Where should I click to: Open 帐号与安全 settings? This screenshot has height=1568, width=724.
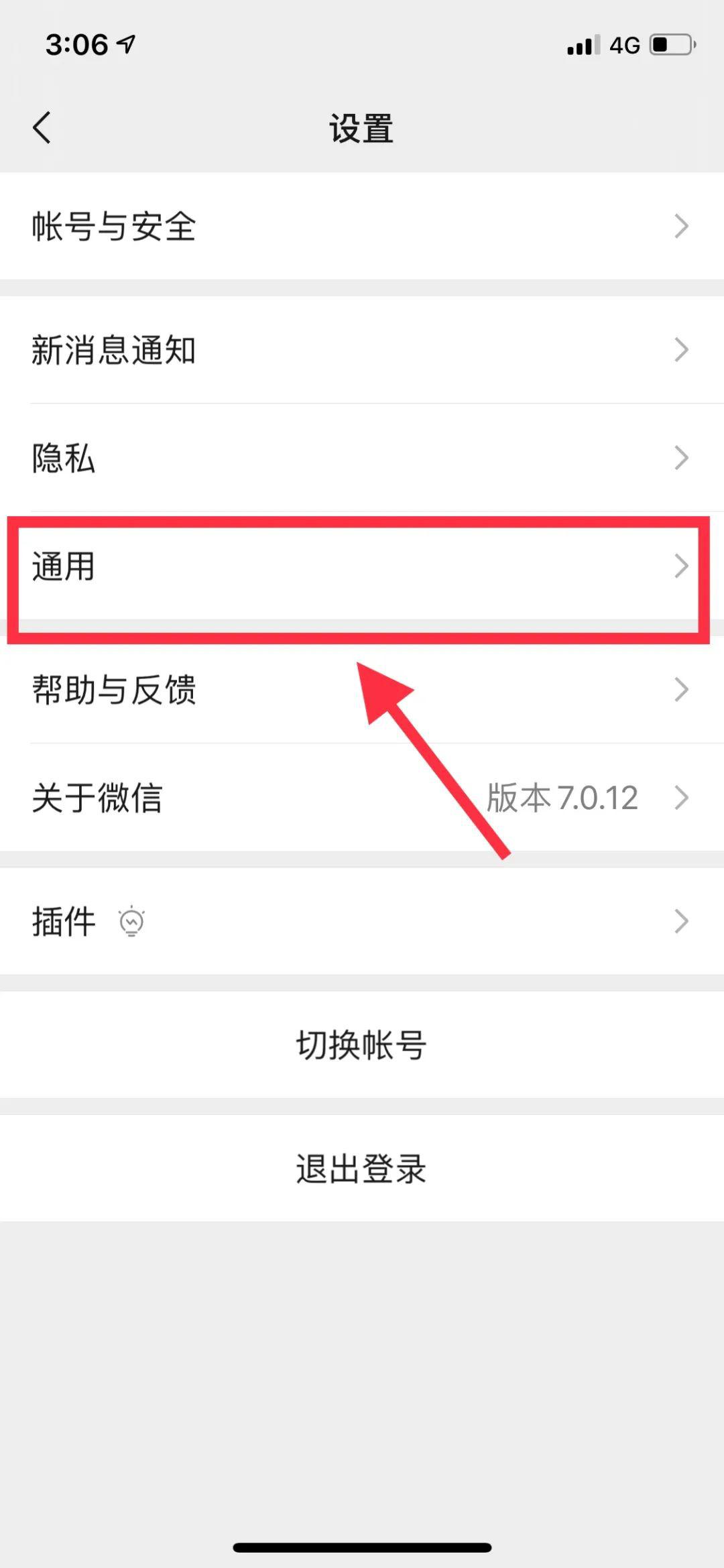362,226
